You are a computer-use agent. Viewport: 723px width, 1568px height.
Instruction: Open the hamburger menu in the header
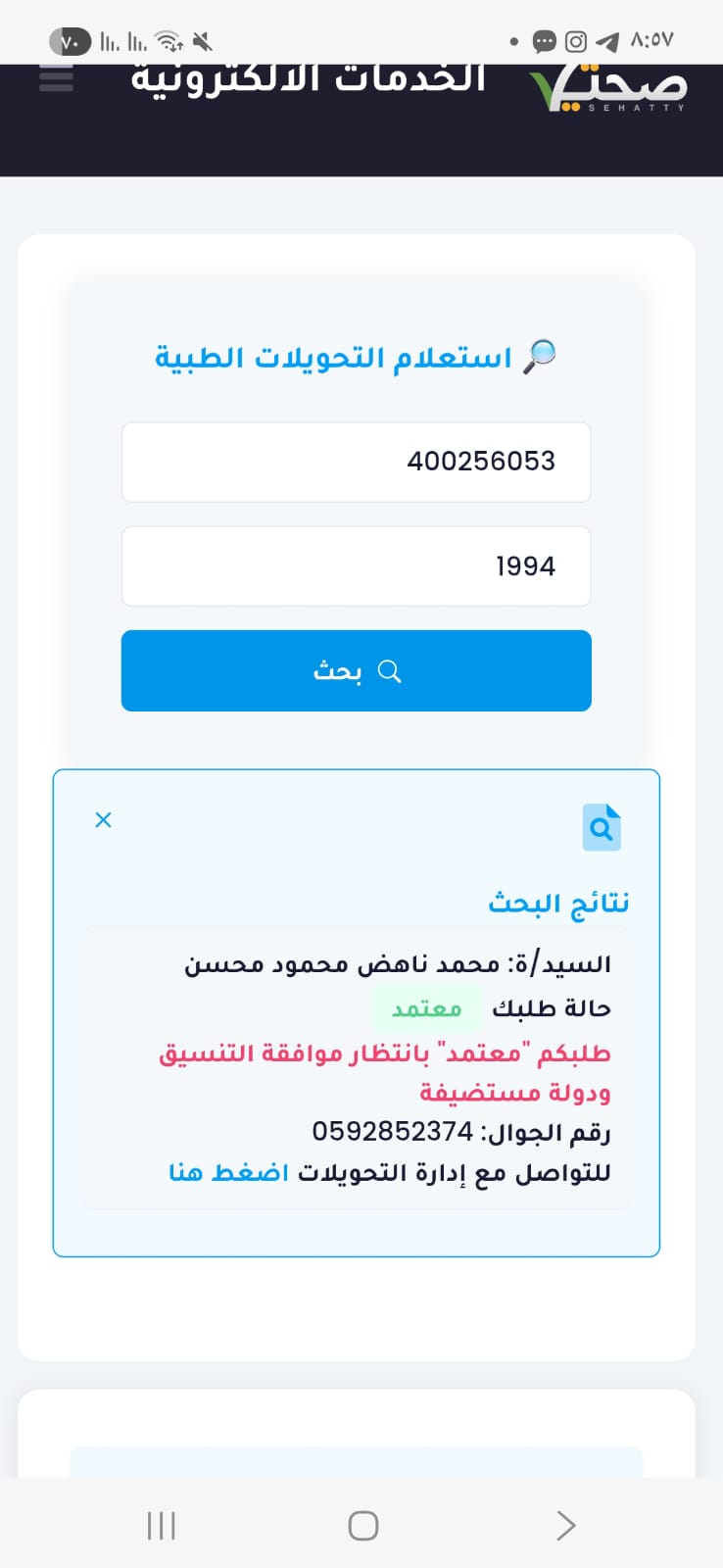pos(56,77)
